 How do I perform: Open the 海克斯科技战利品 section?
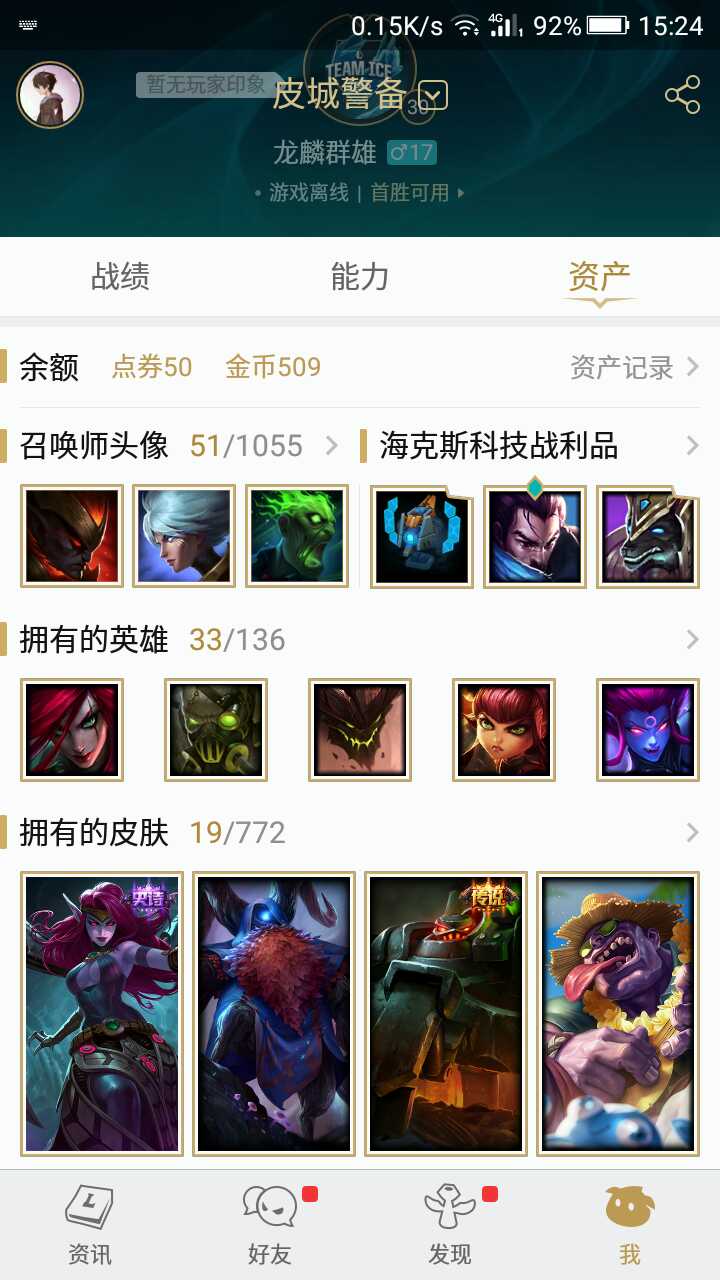(x=538, y=446)
